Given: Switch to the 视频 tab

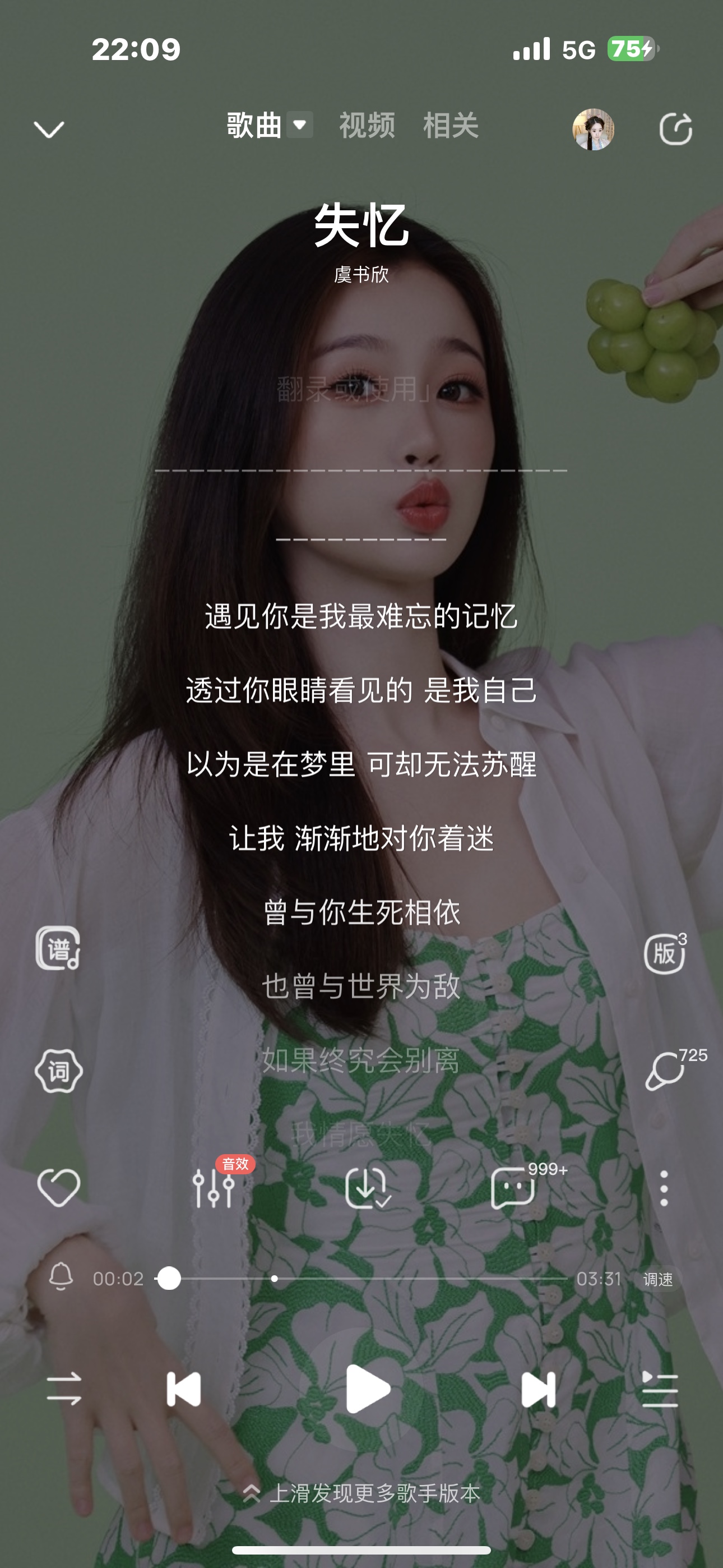Looking at the screenshot, I should (367, 126).
